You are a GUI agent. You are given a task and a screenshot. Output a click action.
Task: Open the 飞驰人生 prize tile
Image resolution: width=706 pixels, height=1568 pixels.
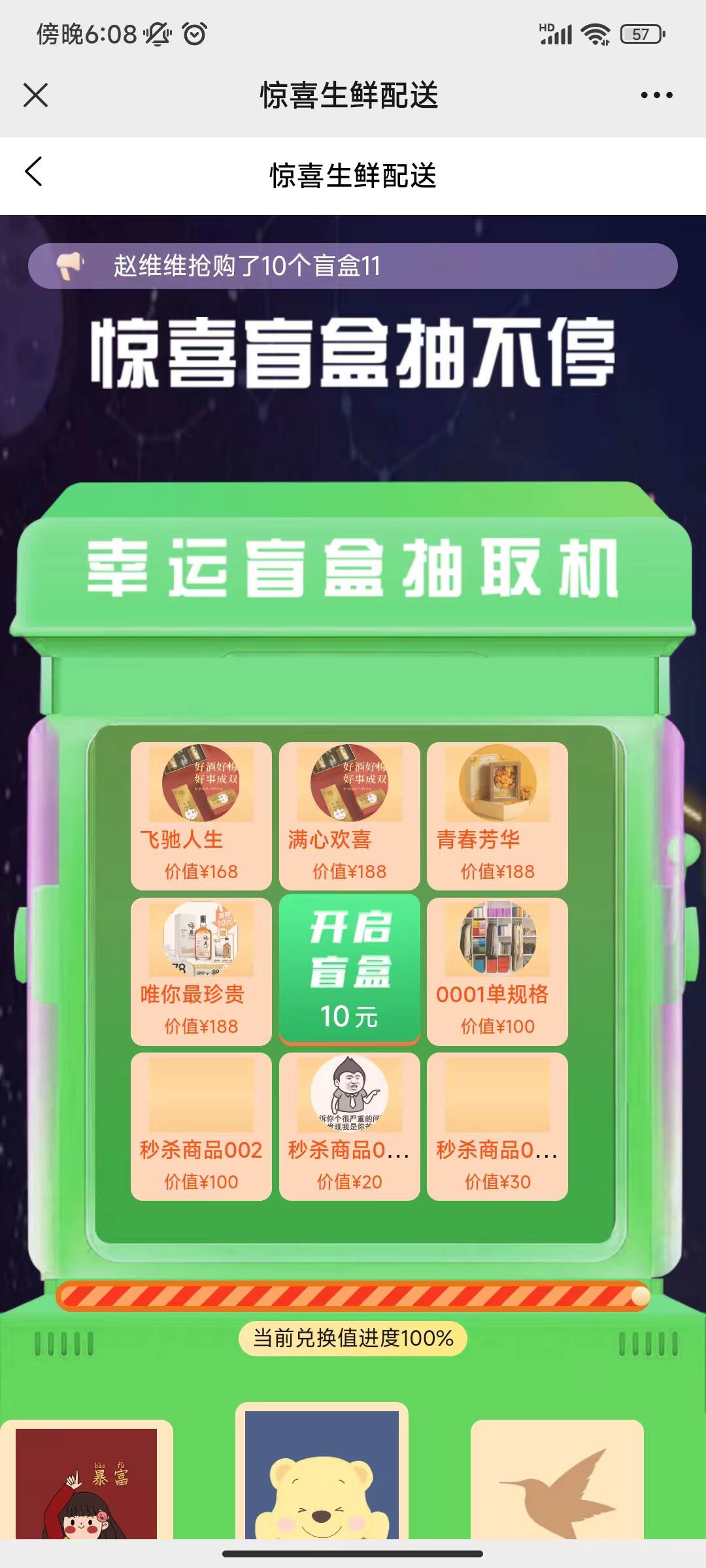[201, 815]
